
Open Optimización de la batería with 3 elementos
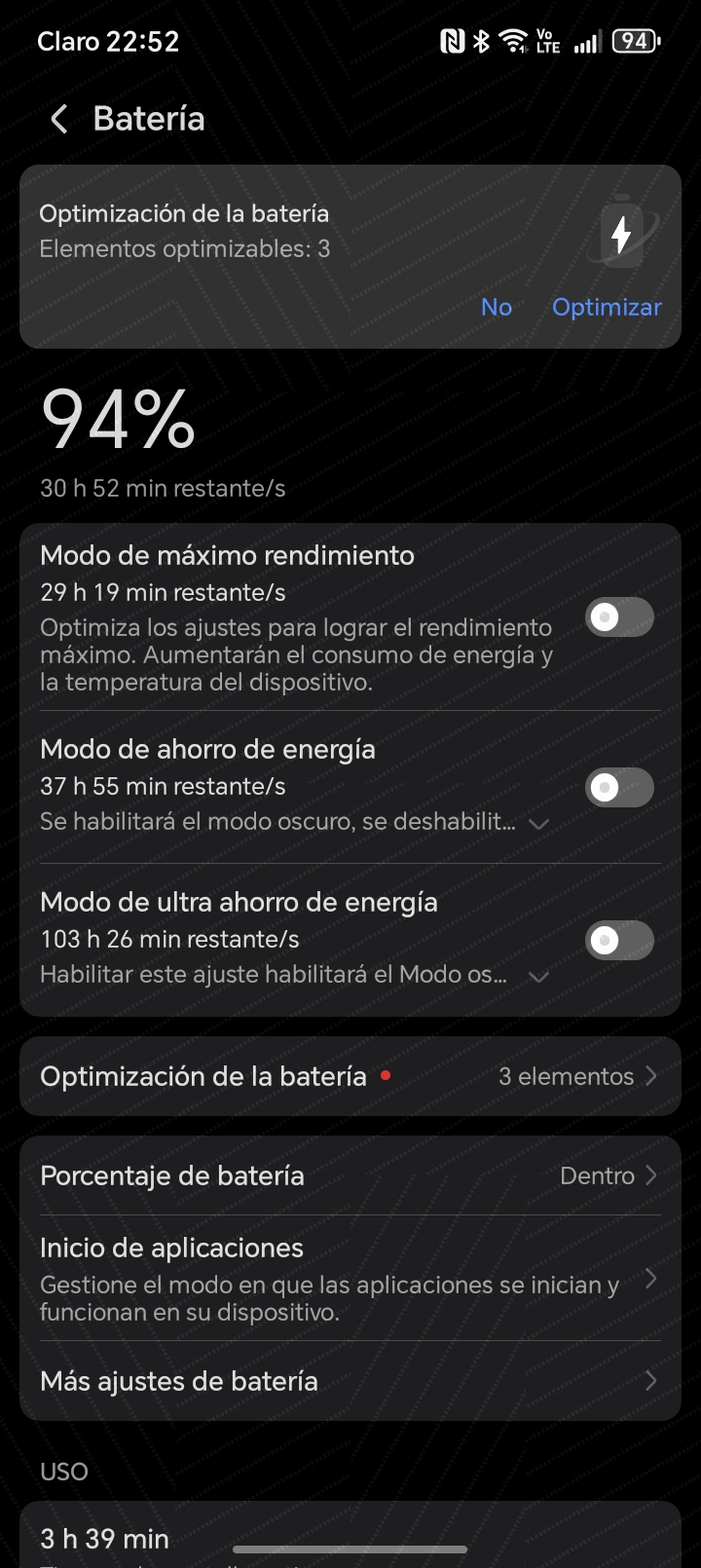coord(350,1077)
